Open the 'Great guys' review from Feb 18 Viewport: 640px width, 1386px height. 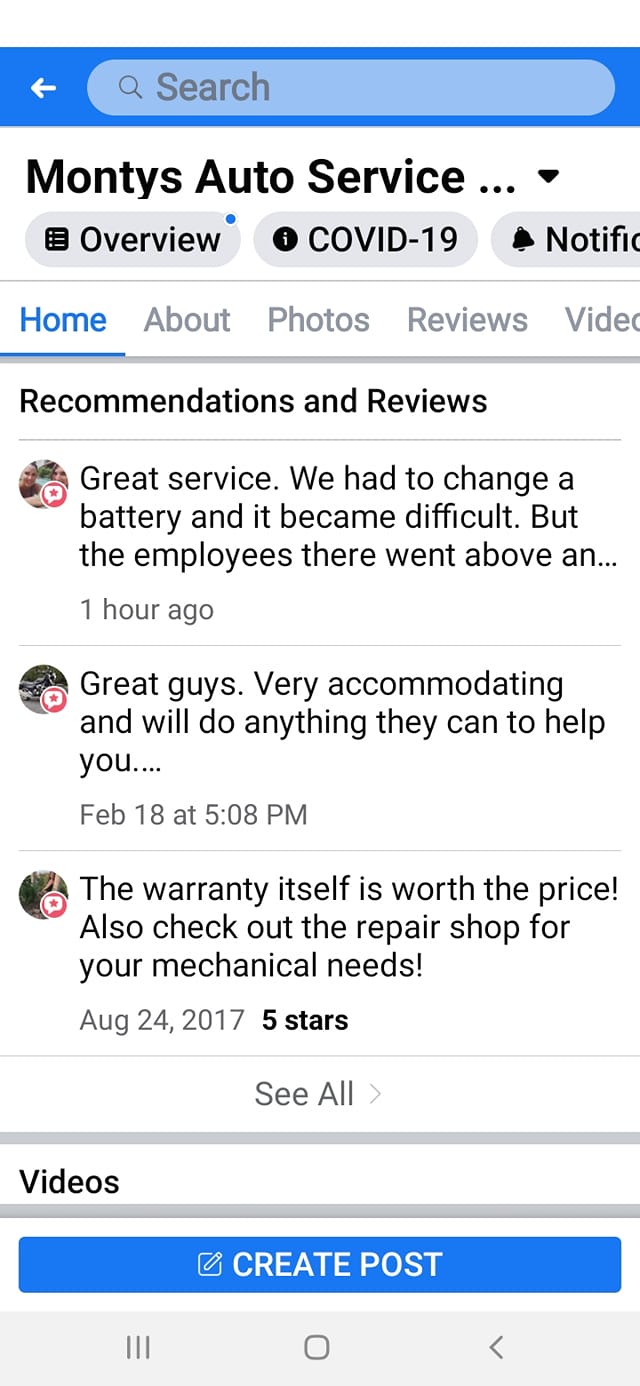tap(330, 722)
